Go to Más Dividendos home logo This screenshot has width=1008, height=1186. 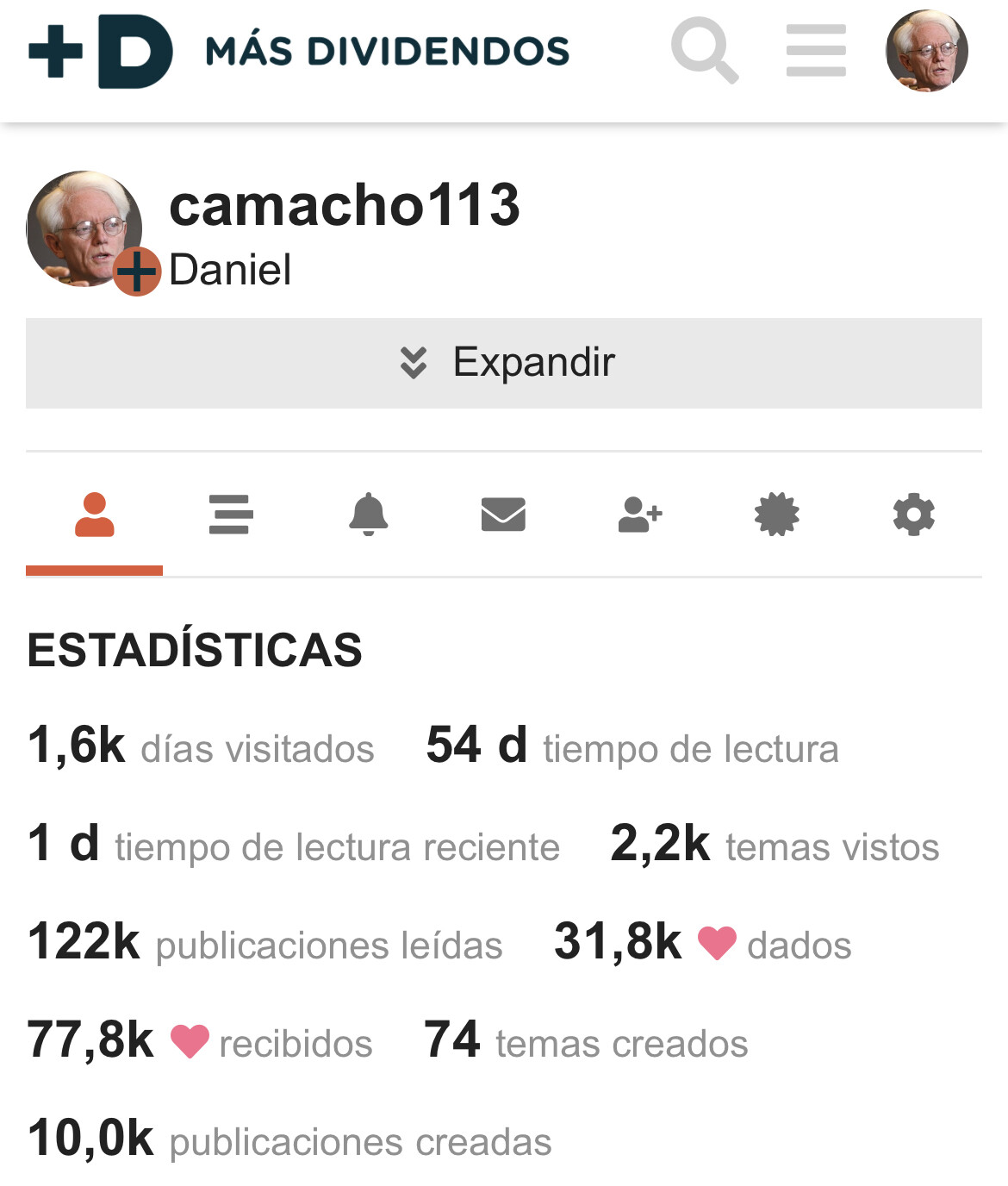coord(298,51)
